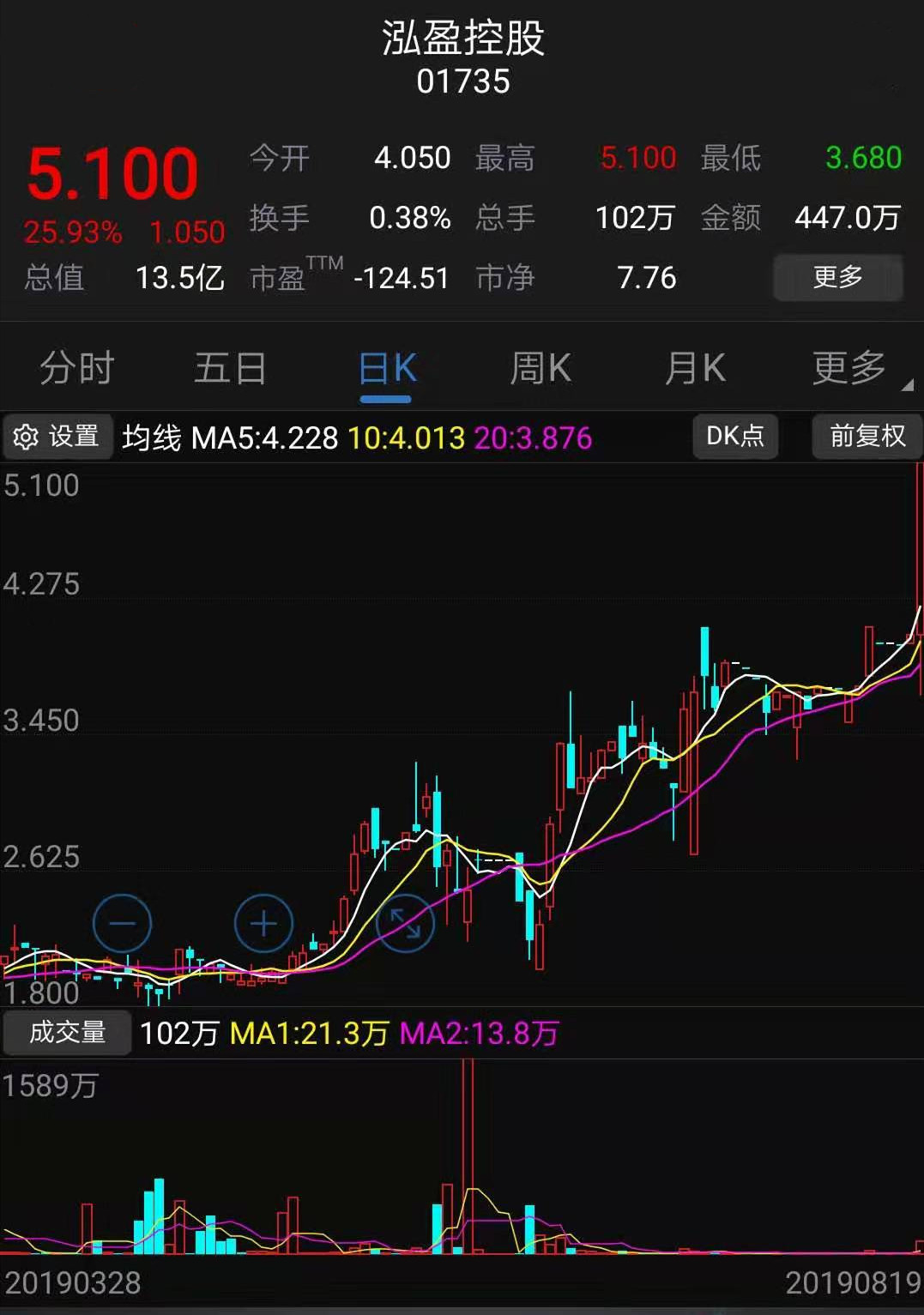Viewport: 924px width, 1315px height.
Task: Zoom in the K-line chart
Action: (x=263, y=924)
